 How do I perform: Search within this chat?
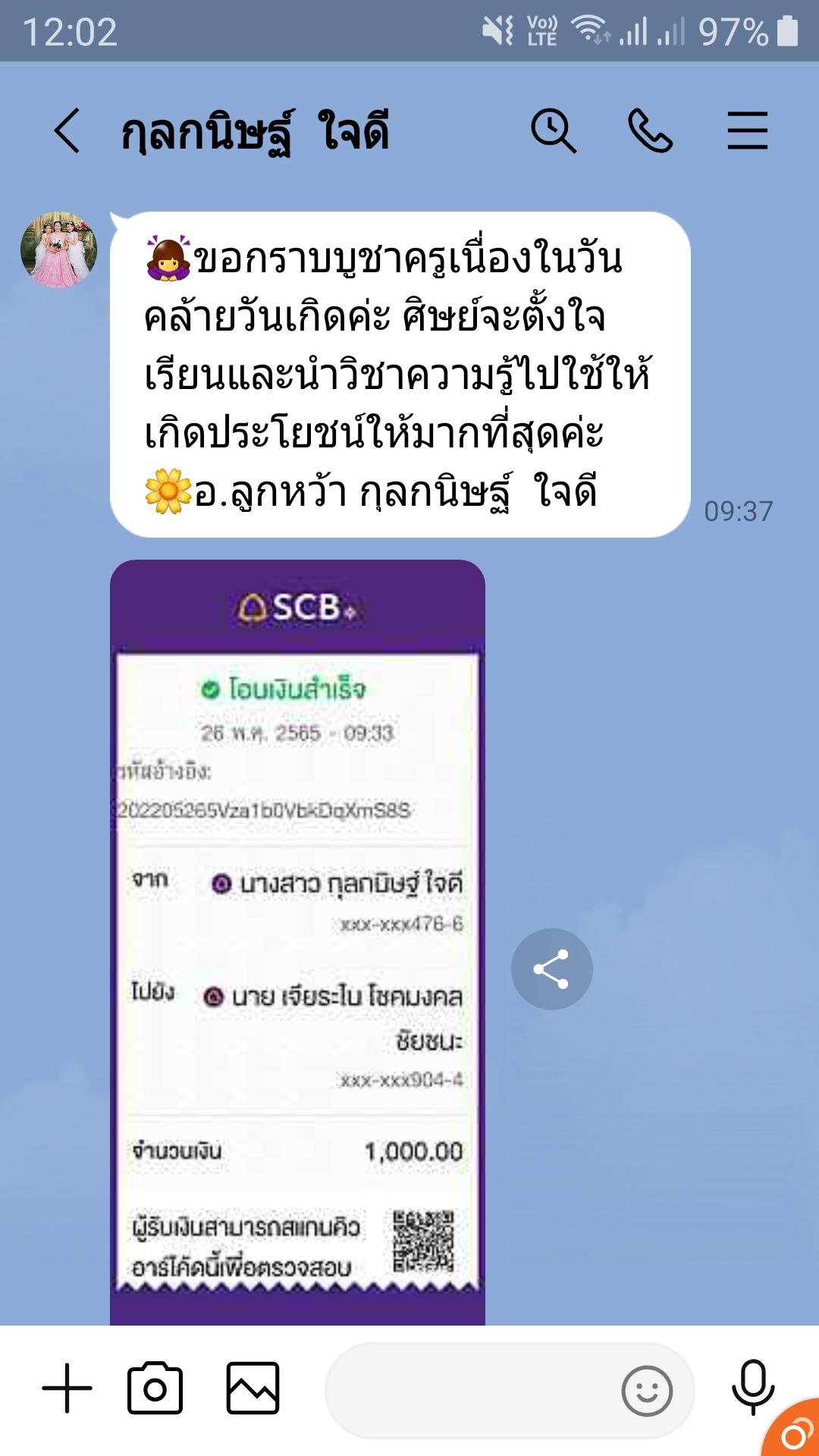tap(553, 131)
